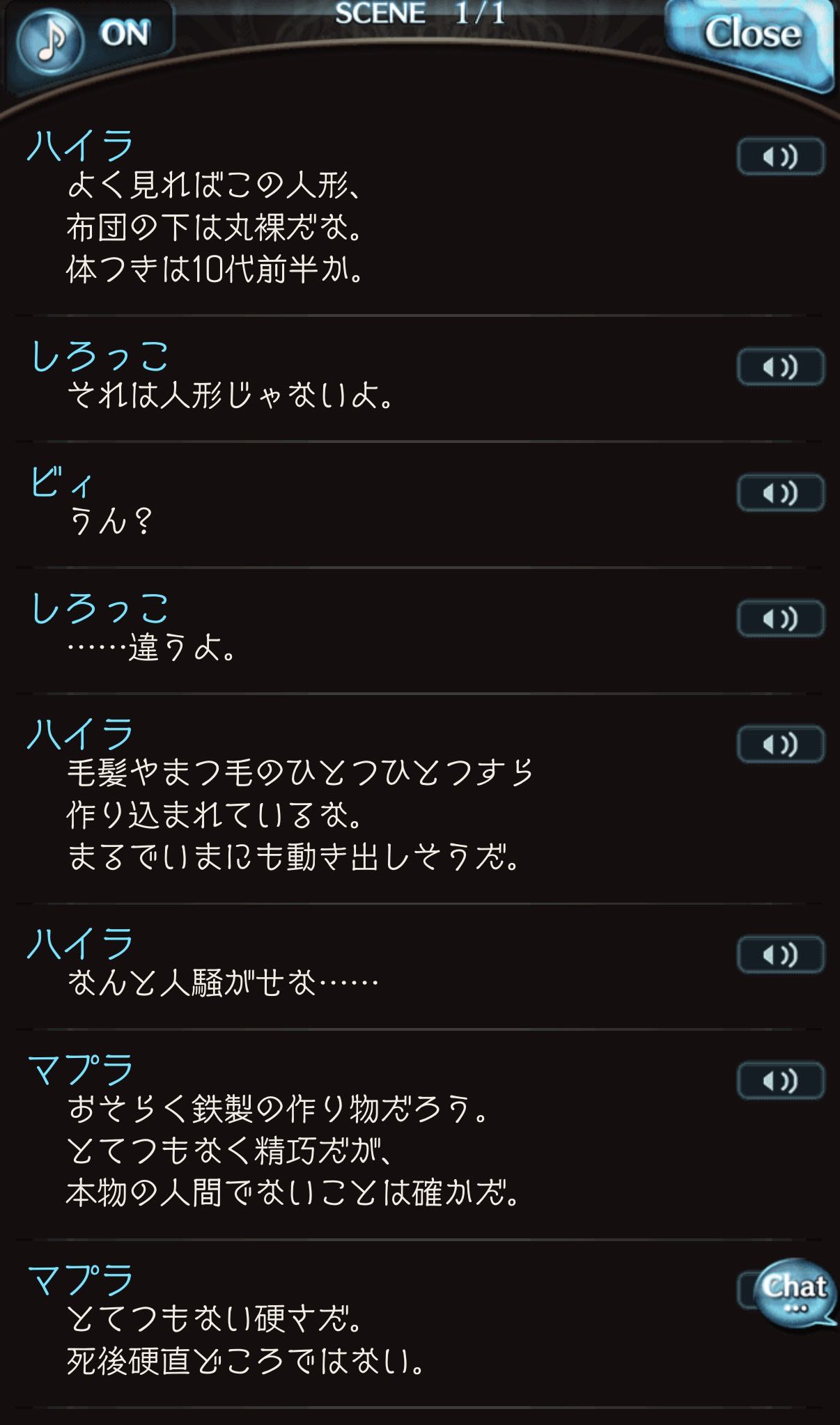Play voice for ハイラ's line なんと人騒がせな
Viewport: 840px width, 1425px height.
[780, 954]
